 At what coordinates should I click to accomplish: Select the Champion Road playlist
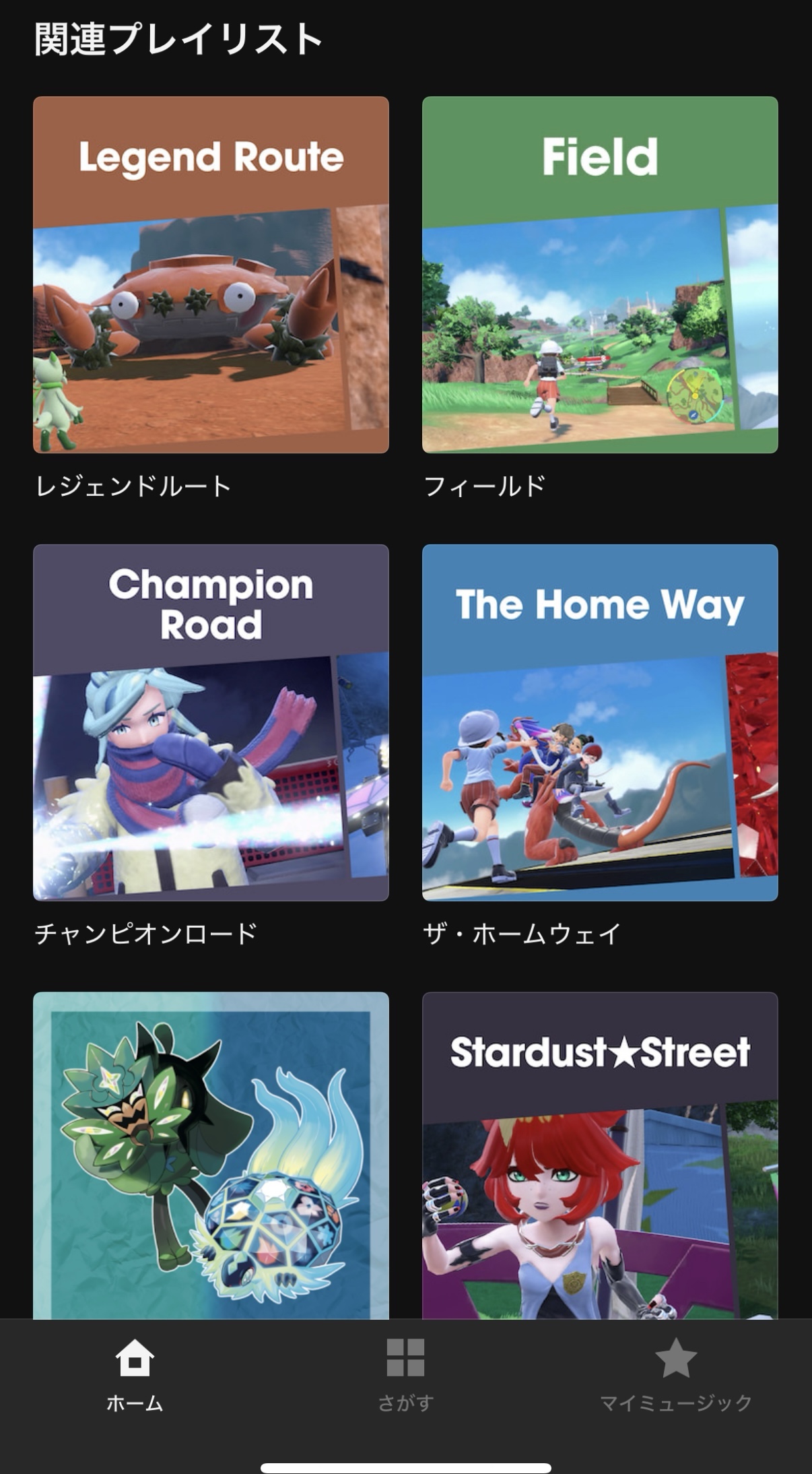(x=211, y=722)
